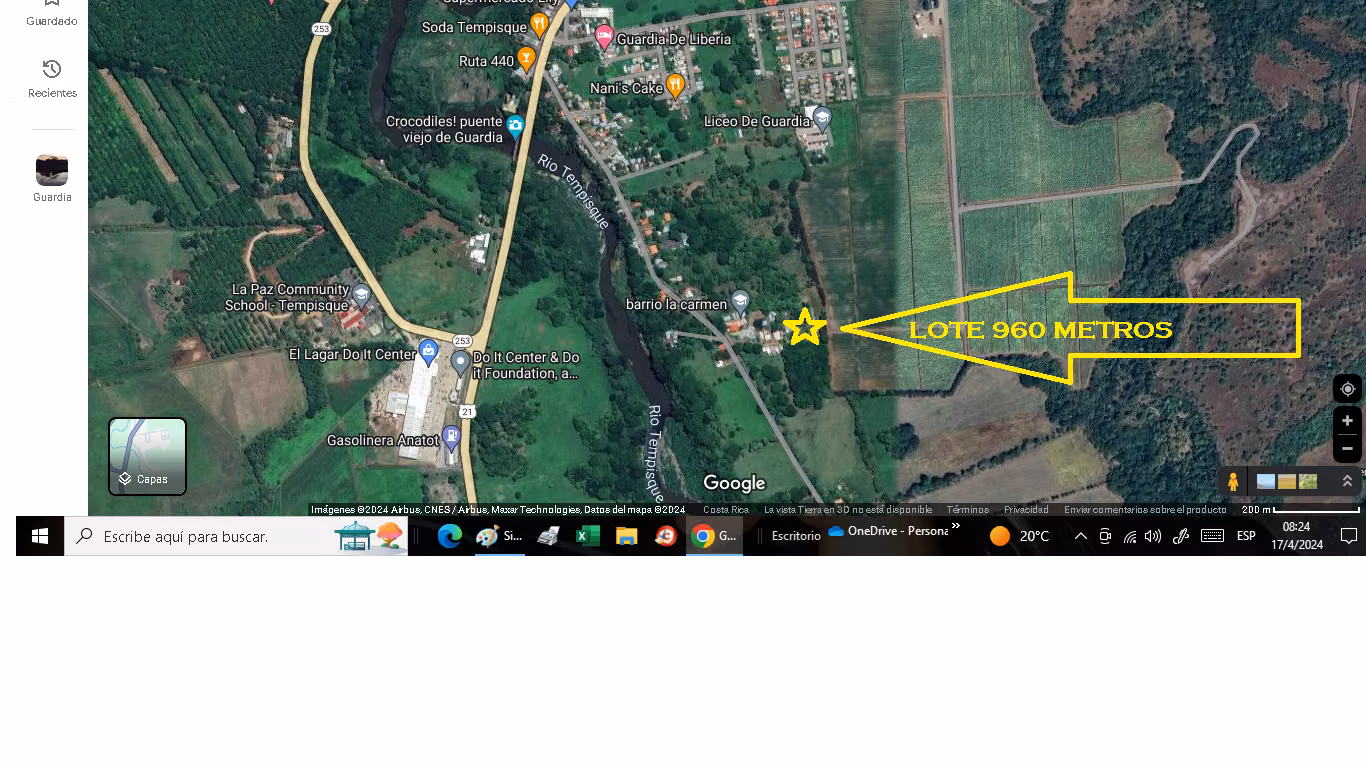Open the Privacidad link
This screenshot has width=1366, height=768.
[x=1026, y=510]
